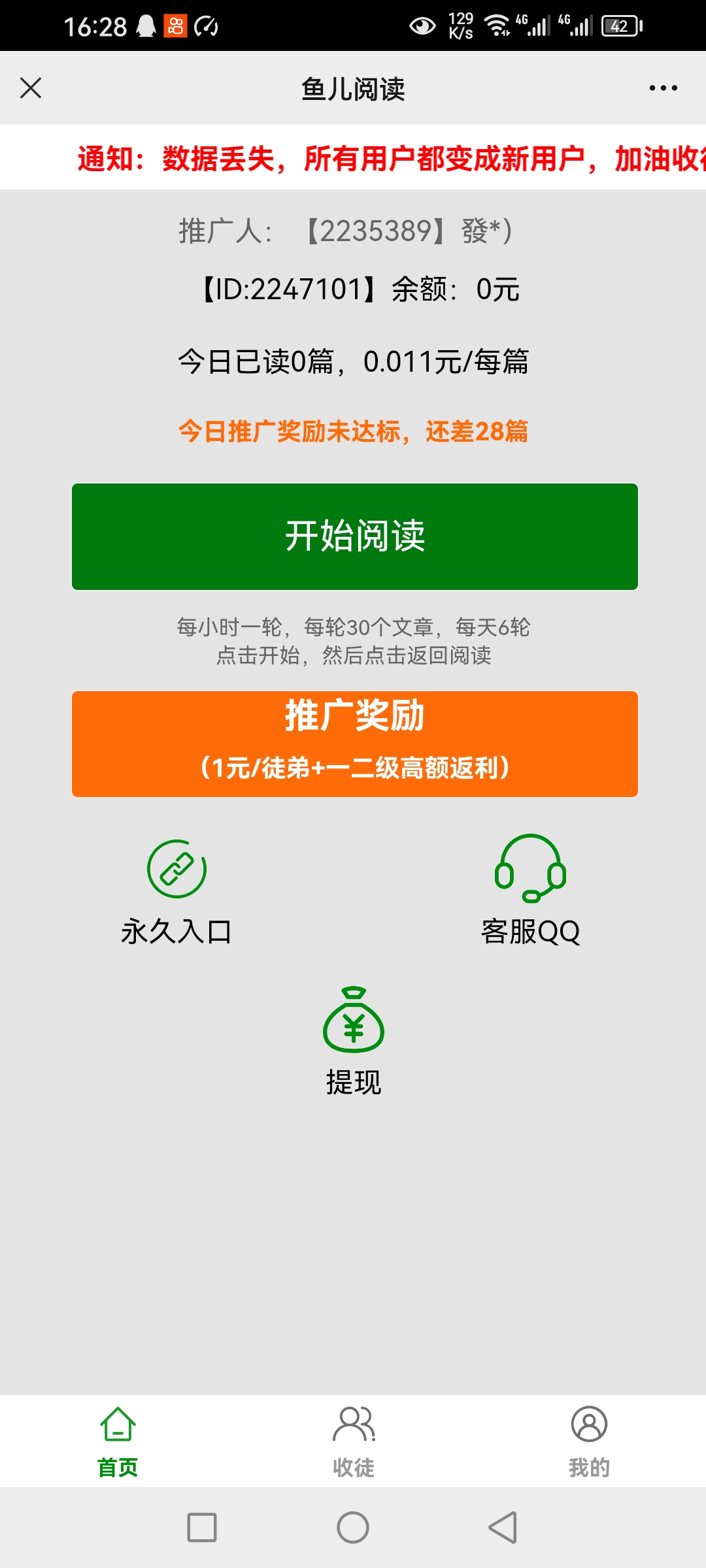
Task: Select the 首页 home tab
Action: pos(118,1442)
